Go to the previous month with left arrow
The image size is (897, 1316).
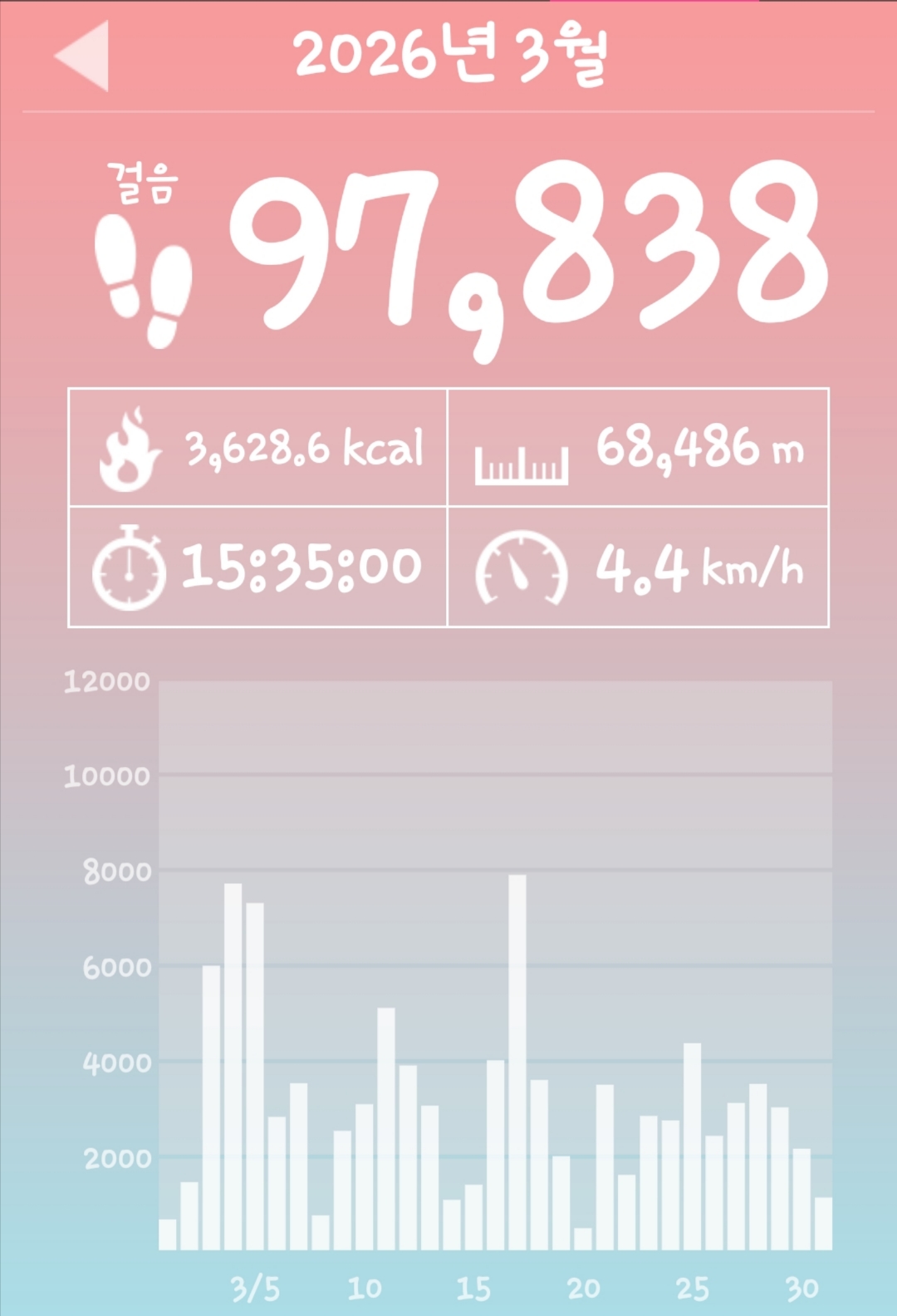[x=82, y=56]
